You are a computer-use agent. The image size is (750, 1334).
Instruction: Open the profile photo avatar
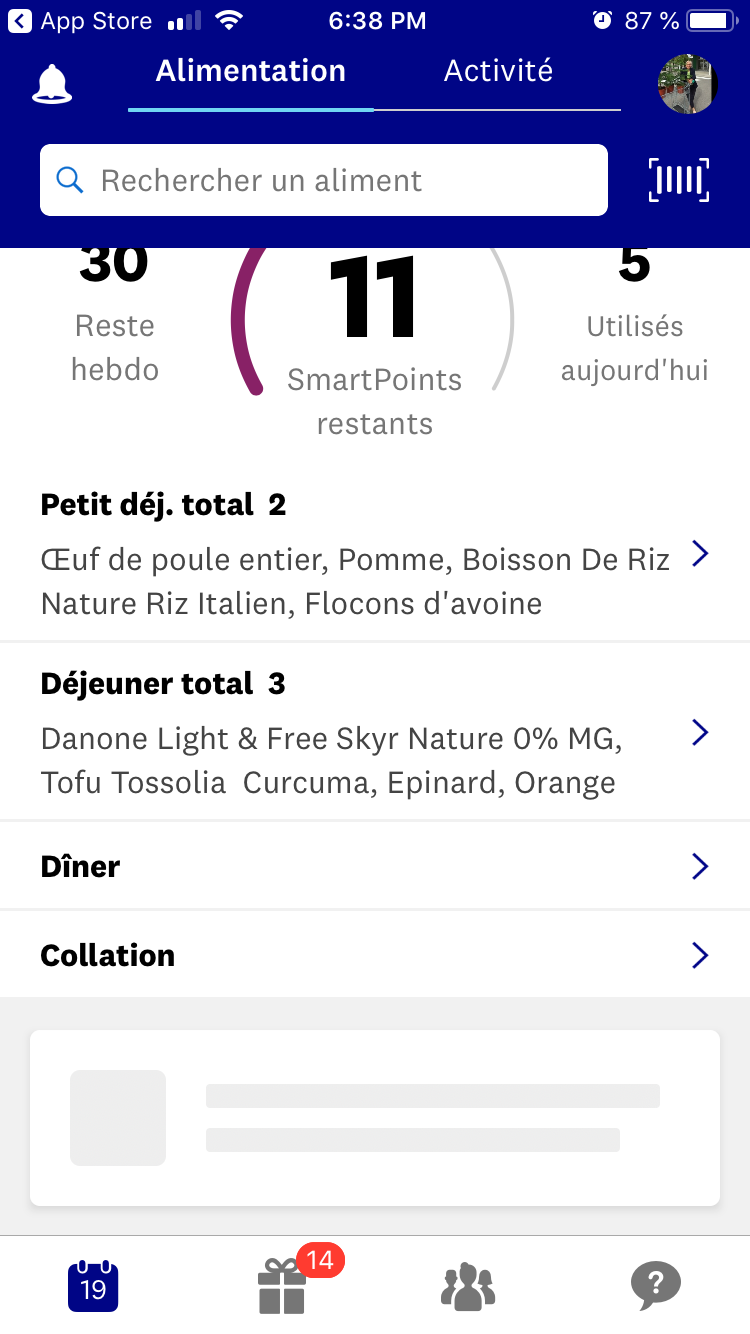(x=688, y=84)
